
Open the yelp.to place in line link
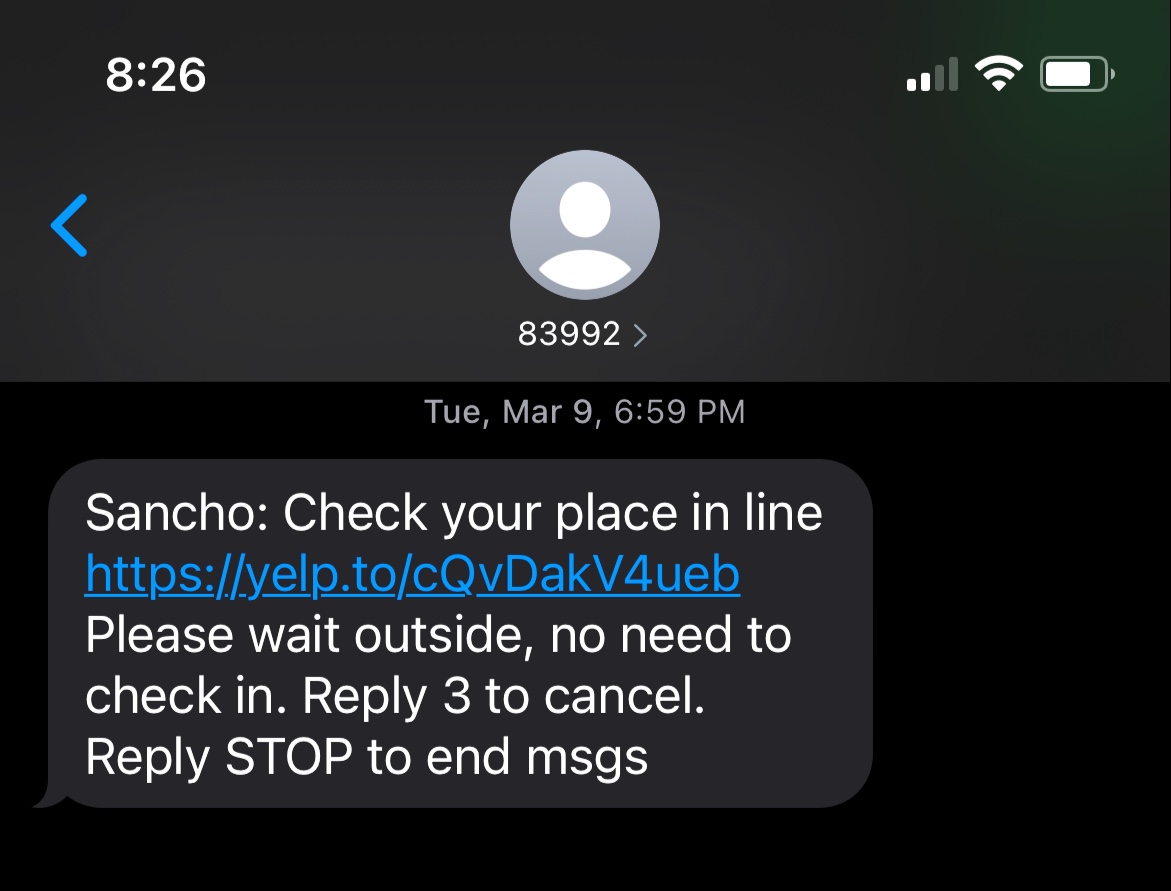tap(412, 575)
